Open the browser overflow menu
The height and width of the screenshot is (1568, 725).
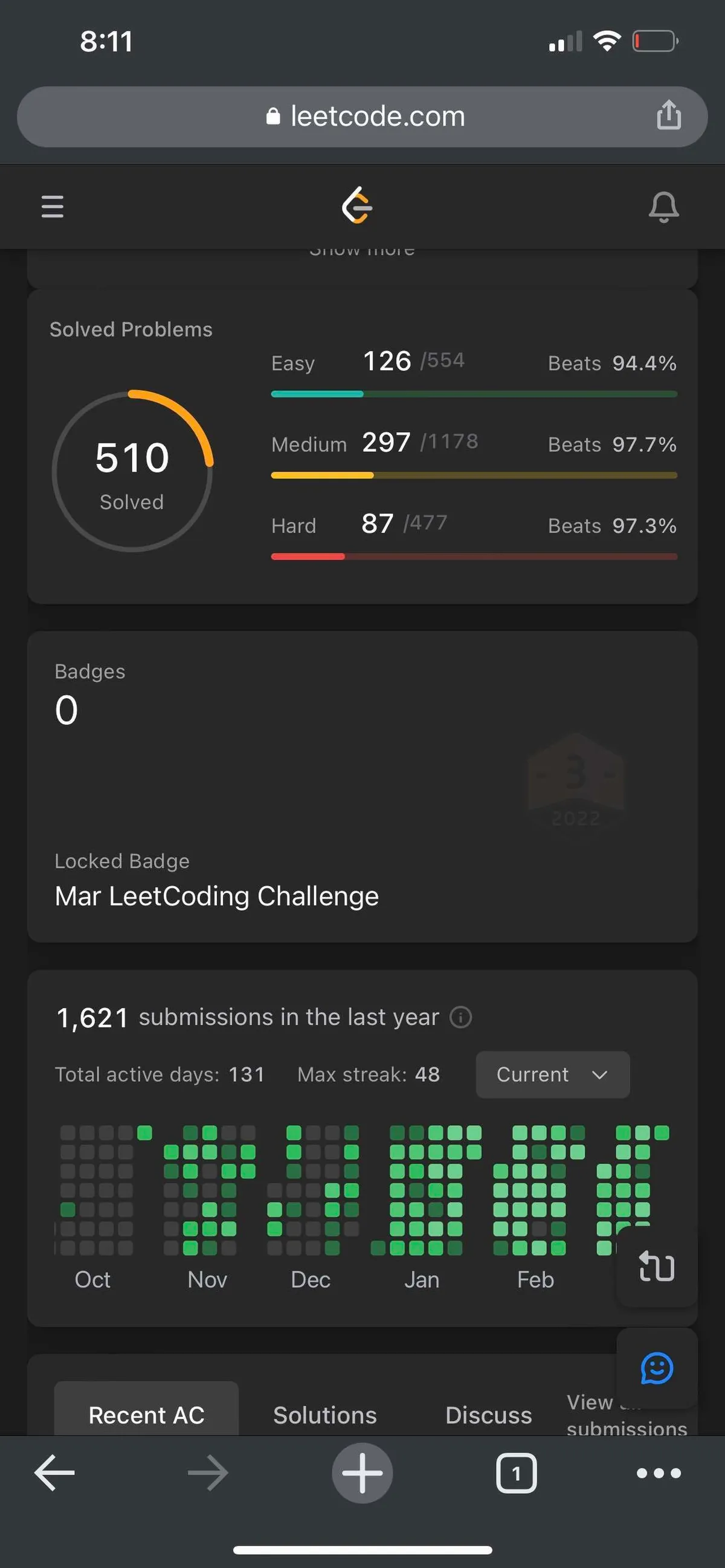pos(658,1473)
